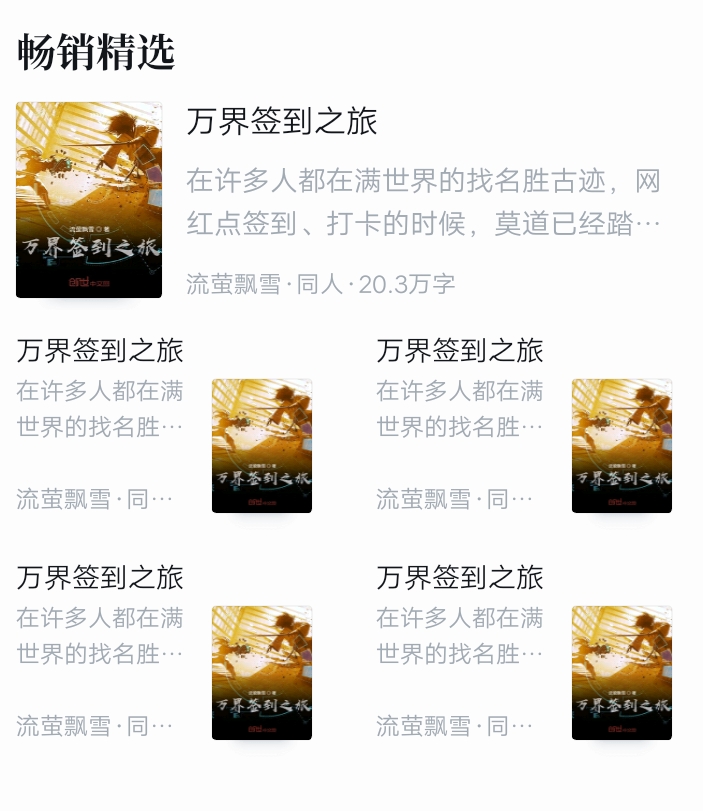Open the 万界签到之旅 book showing 20.3万字
703x811 pixels.
click(282, 122)
